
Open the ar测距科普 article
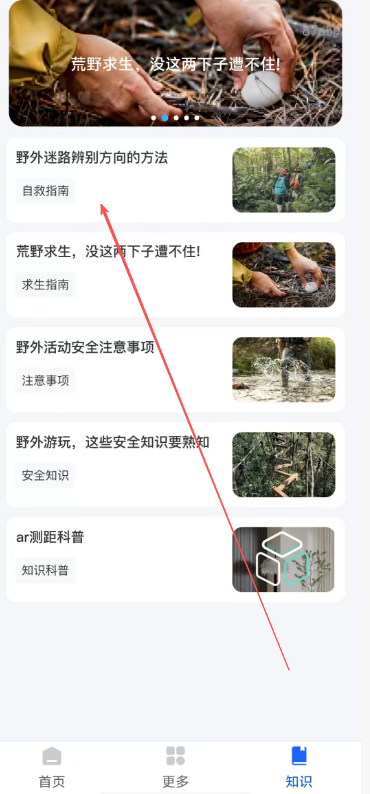point(175,560)
